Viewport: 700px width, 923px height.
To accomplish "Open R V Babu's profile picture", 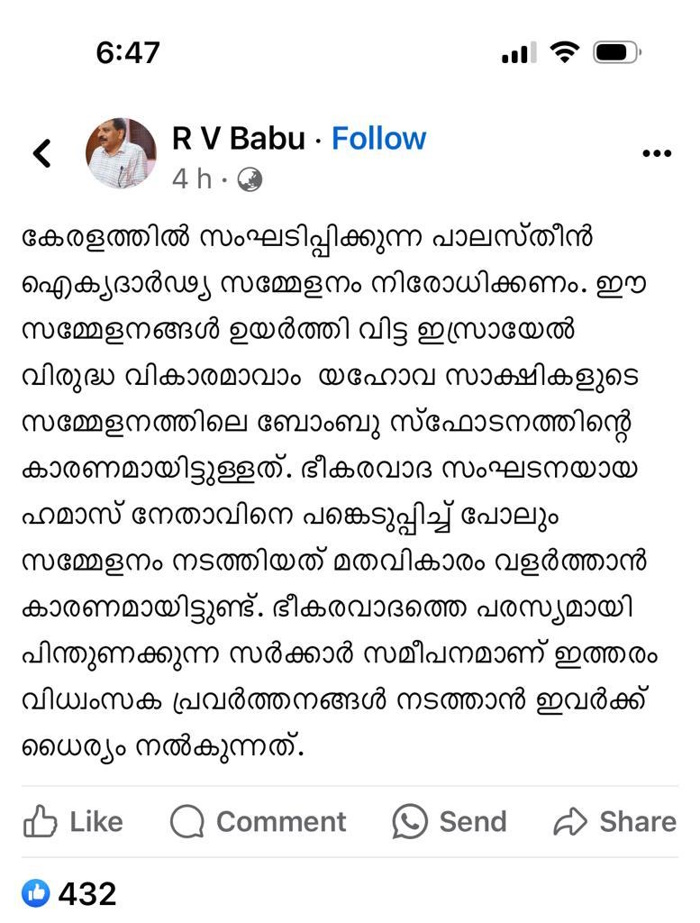I will [x=122, y=153].
